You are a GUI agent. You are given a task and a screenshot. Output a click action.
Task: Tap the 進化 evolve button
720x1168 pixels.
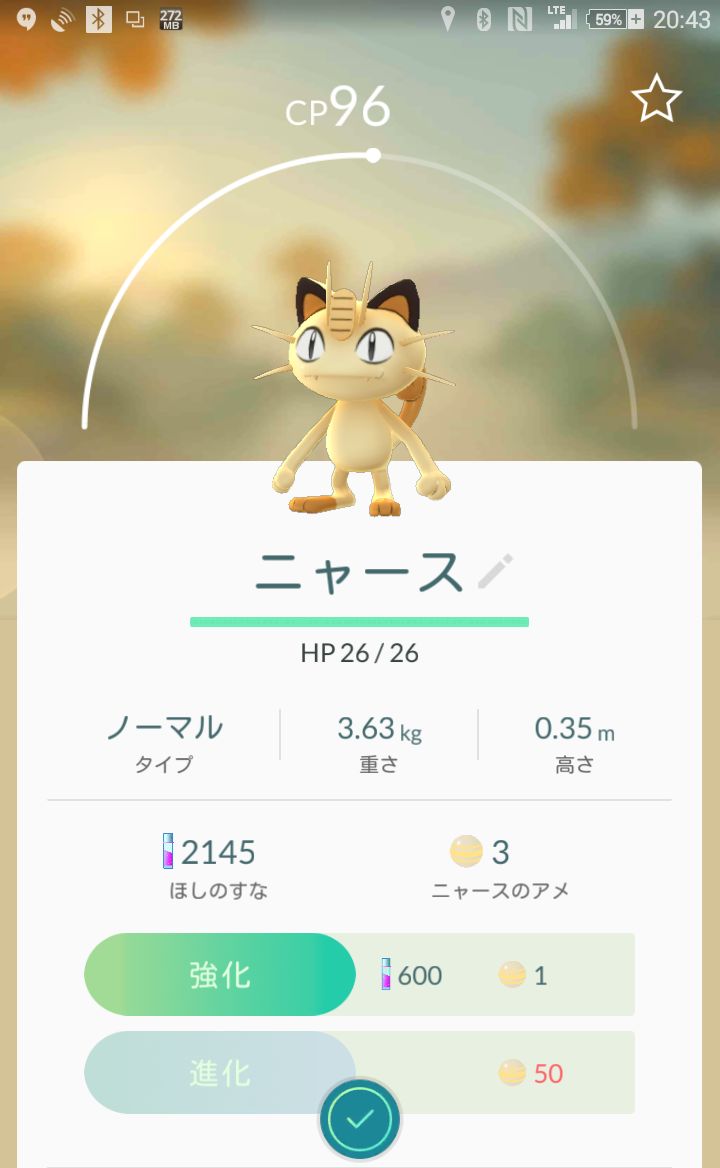[220, 1073]
